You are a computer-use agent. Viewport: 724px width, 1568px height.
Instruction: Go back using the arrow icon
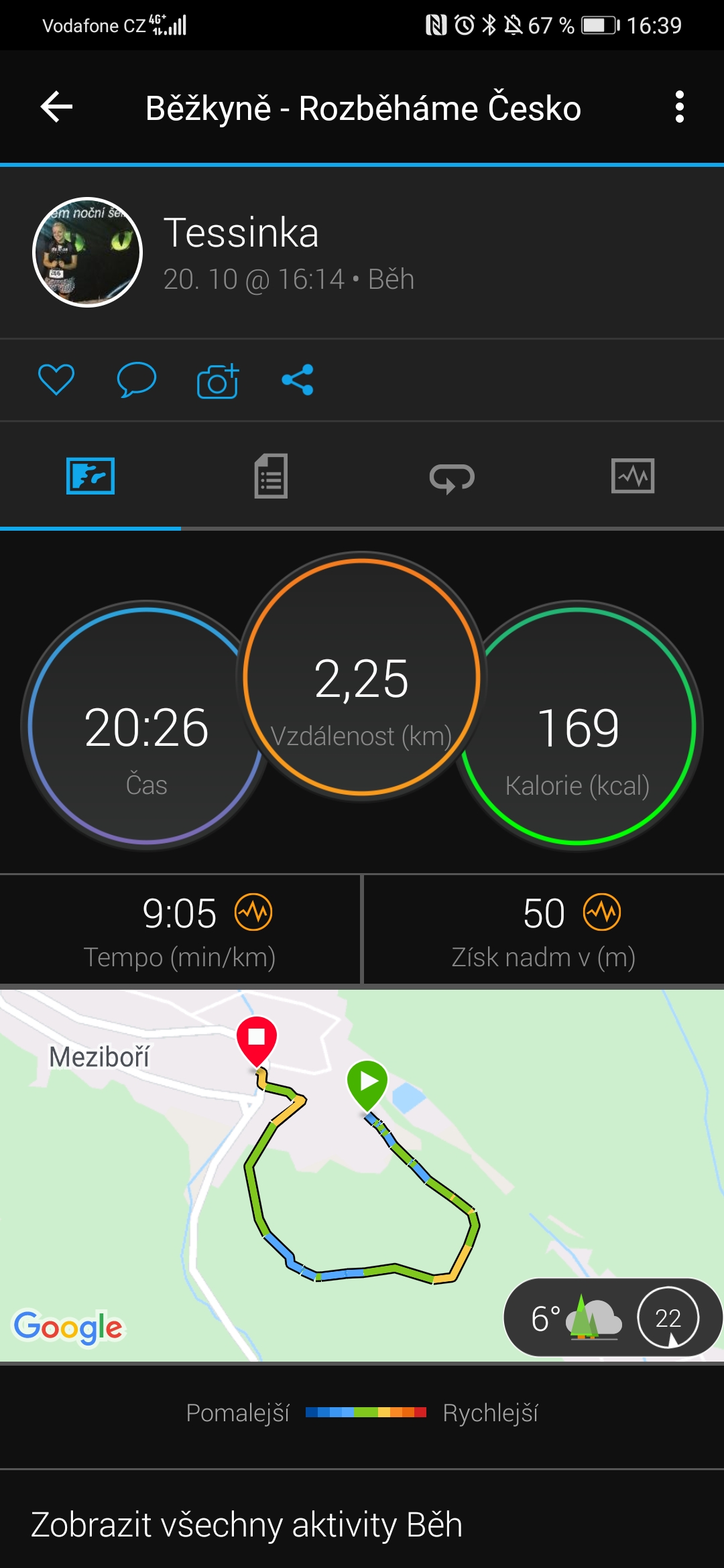point(56,107)
